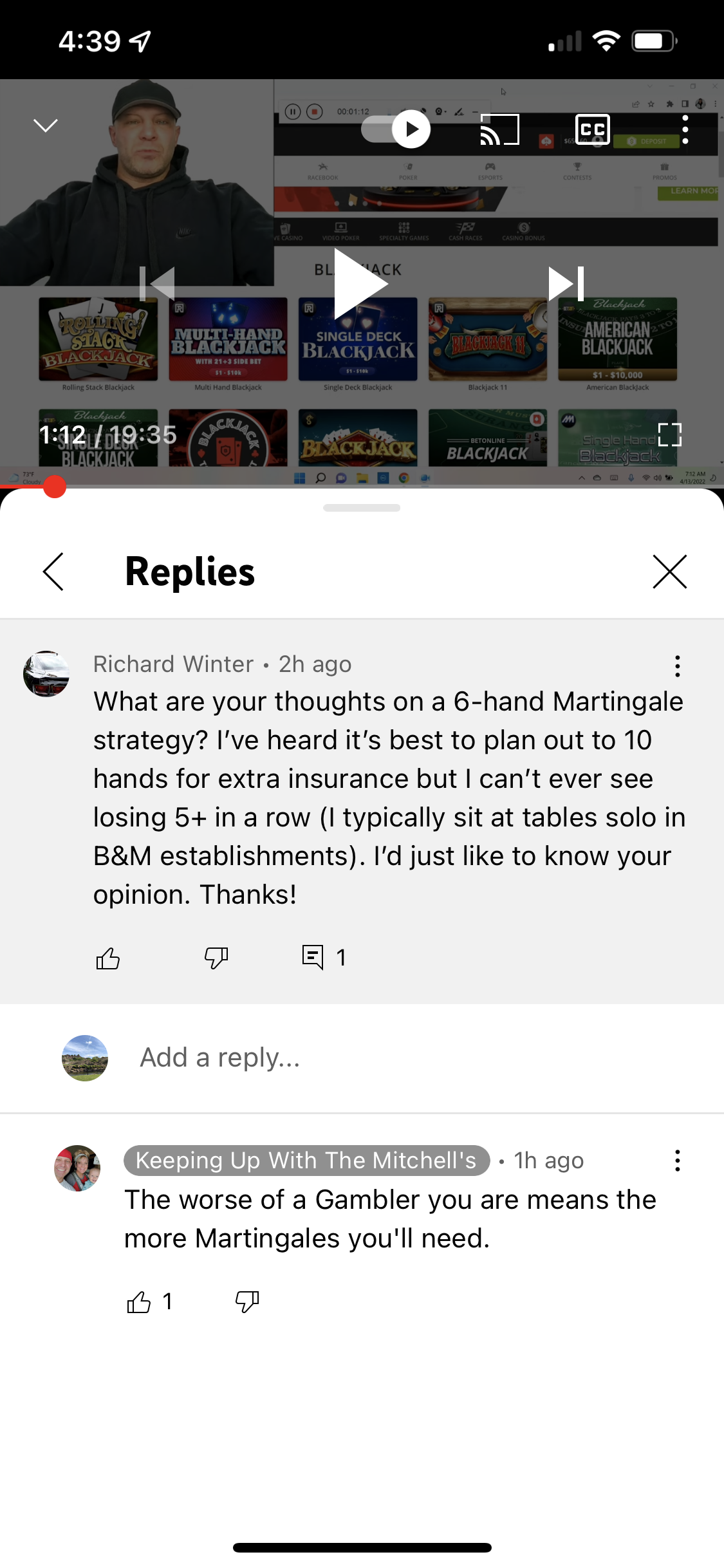The height and width of the screenshot is (1568, 724).
Task: Like Keeping Up With The Mitchell's reply
Action: (x=139, y=1302)
